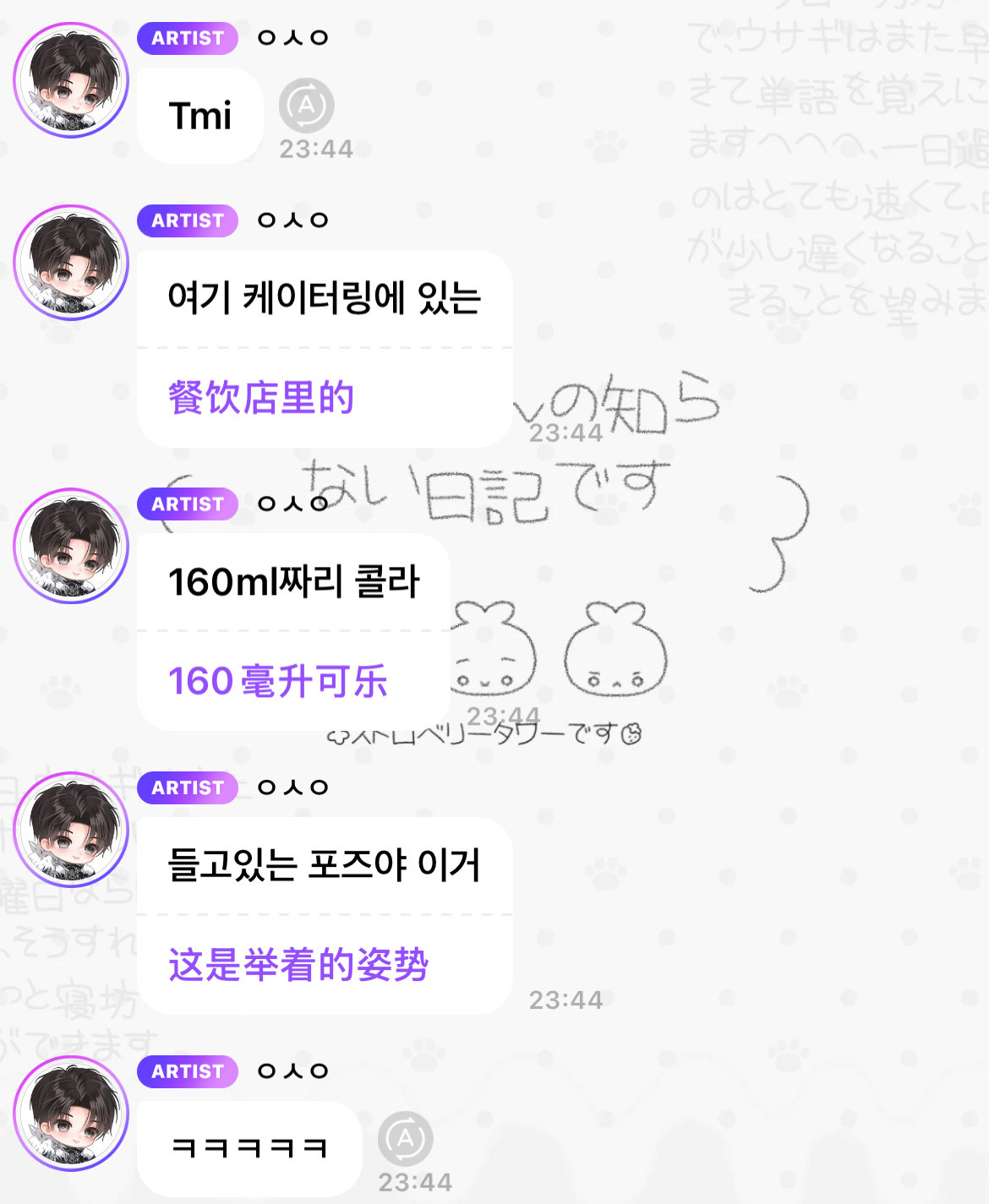Screen dimensions: 989x1204
Task: Select the artist name "ㅇㅅㅇ" on the second message
Action: coord(292,221)
